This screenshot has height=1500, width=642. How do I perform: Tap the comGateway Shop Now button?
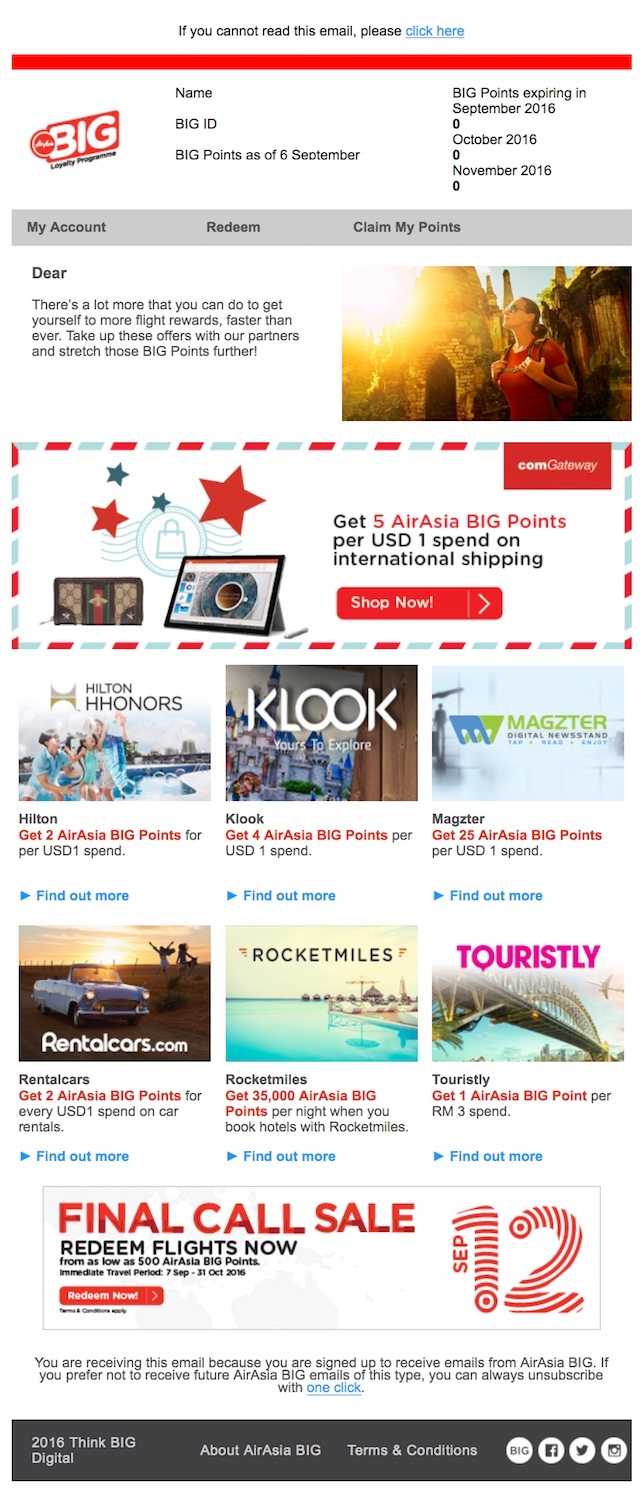(418, 603)
